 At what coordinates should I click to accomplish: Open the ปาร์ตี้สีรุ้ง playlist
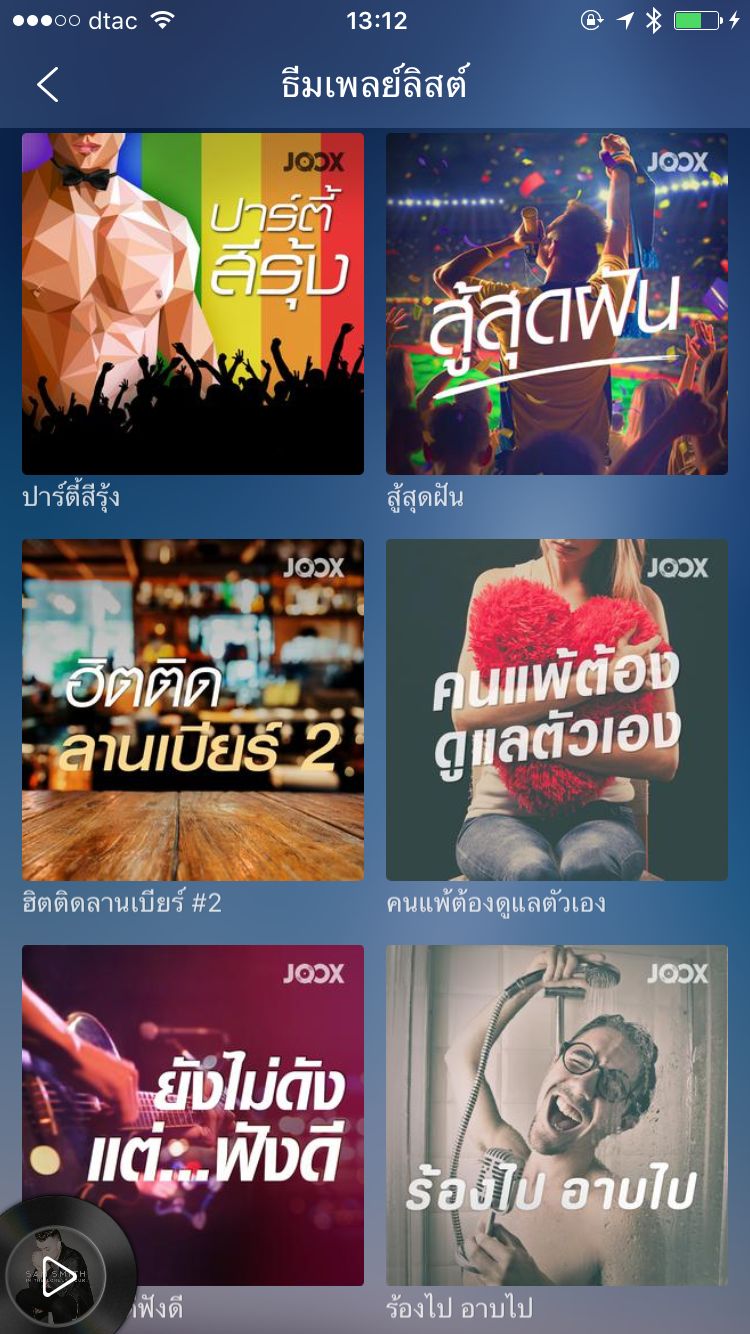193,304
